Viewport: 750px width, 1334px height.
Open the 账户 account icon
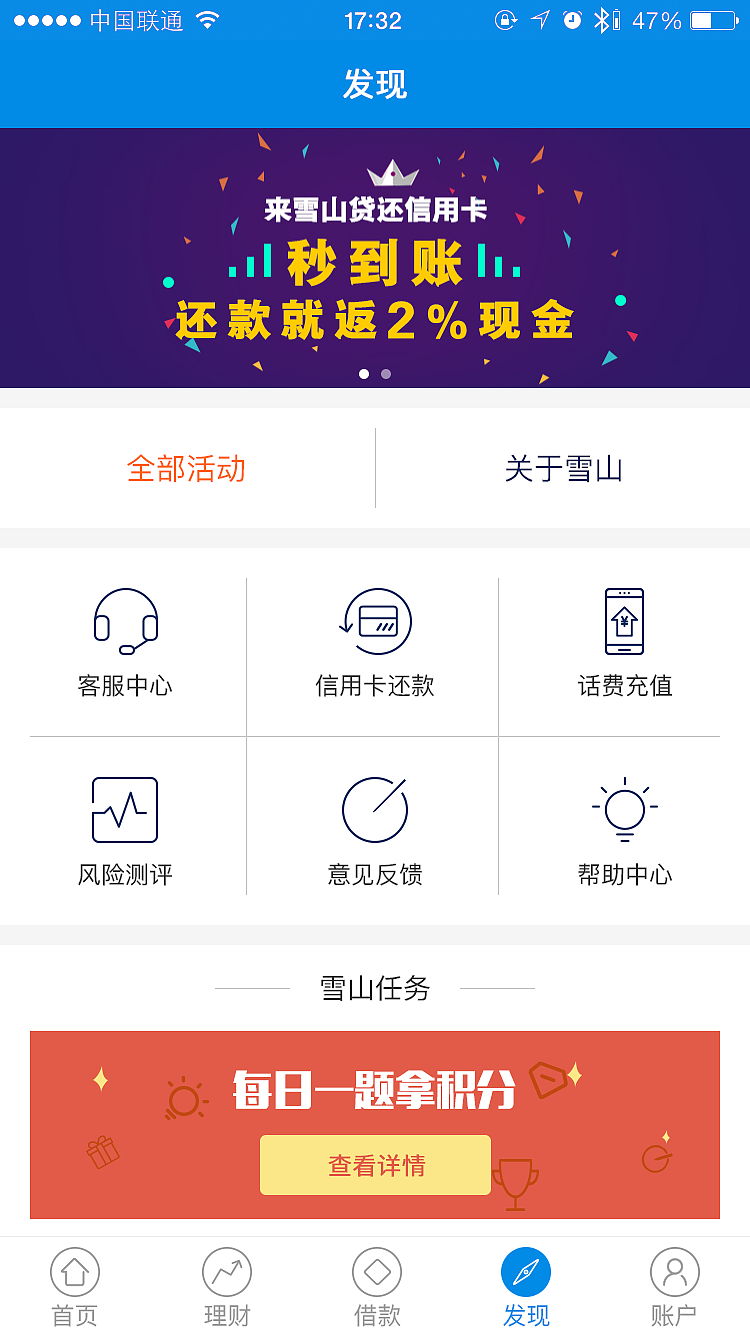[673, 1285]
